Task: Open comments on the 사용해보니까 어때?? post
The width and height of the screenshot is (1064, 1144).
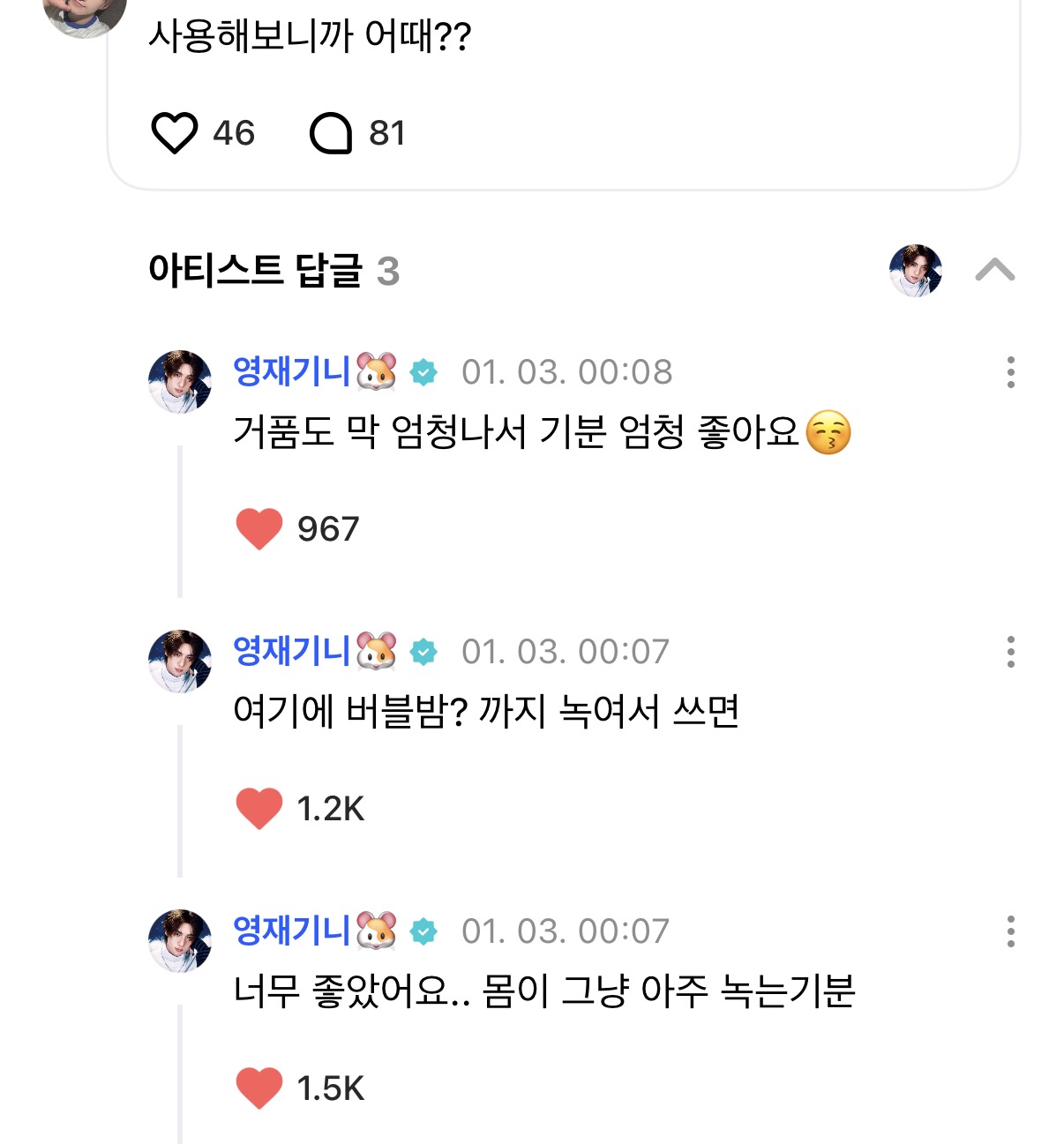Action: pos(331,133)
